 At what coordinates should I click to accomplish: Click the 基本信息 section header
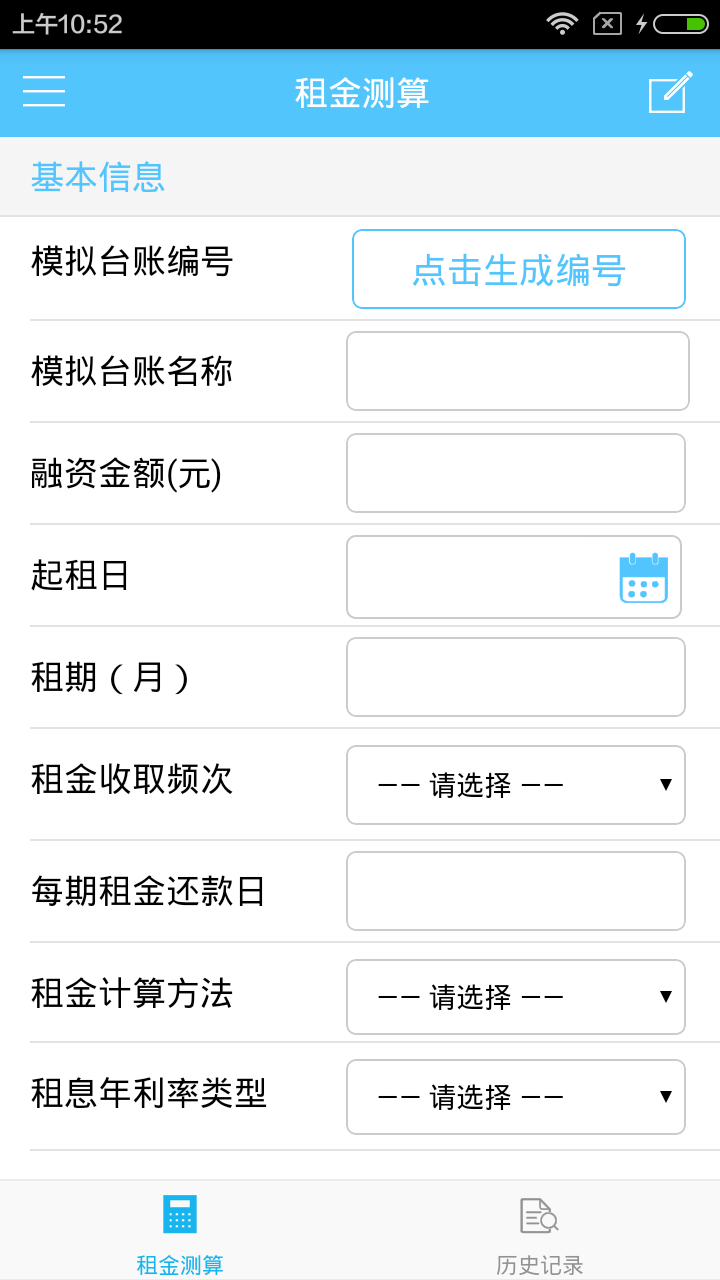tap(96, 176)
